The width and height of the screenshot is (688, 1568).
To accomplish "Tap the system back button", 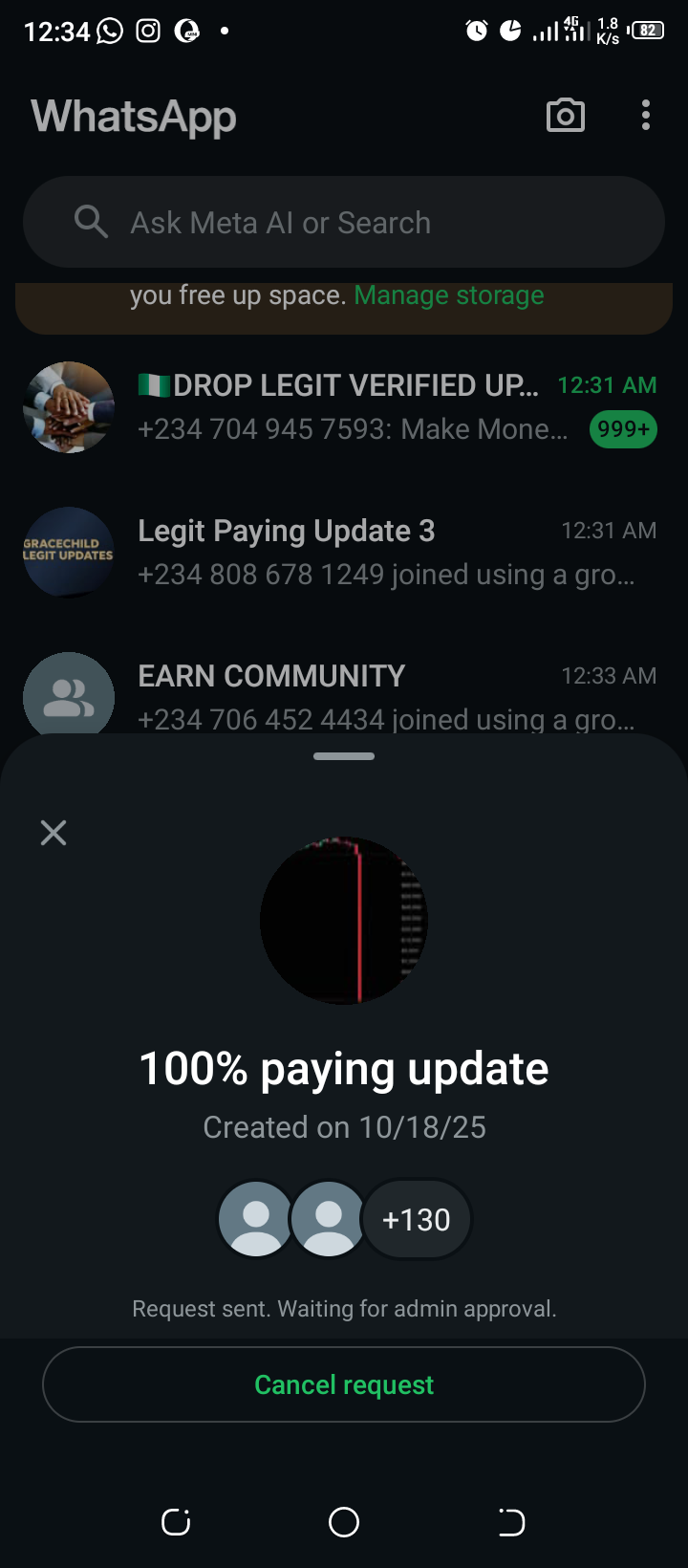I will (512, 1521).
